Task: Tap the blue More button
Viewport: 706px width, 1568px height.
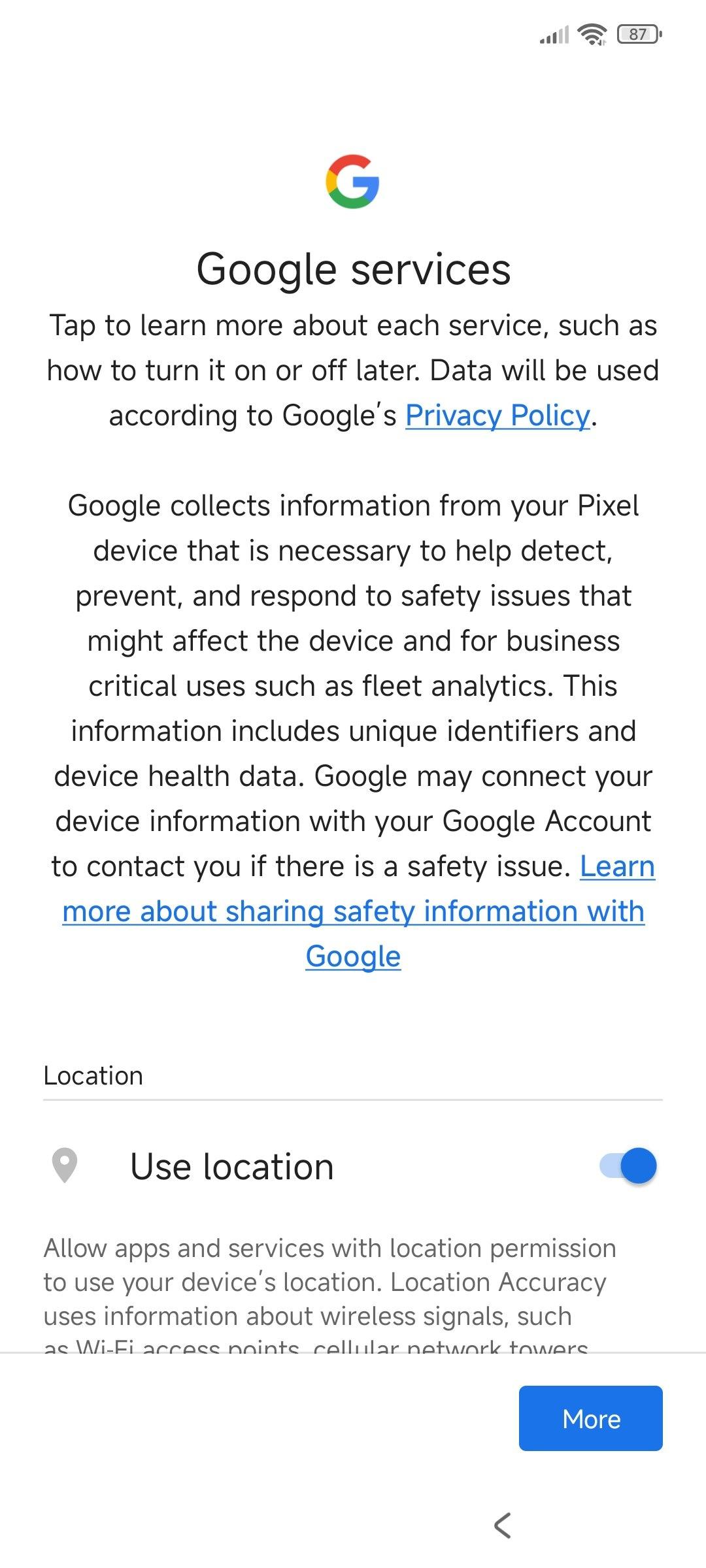Action: coord(590,1418)
